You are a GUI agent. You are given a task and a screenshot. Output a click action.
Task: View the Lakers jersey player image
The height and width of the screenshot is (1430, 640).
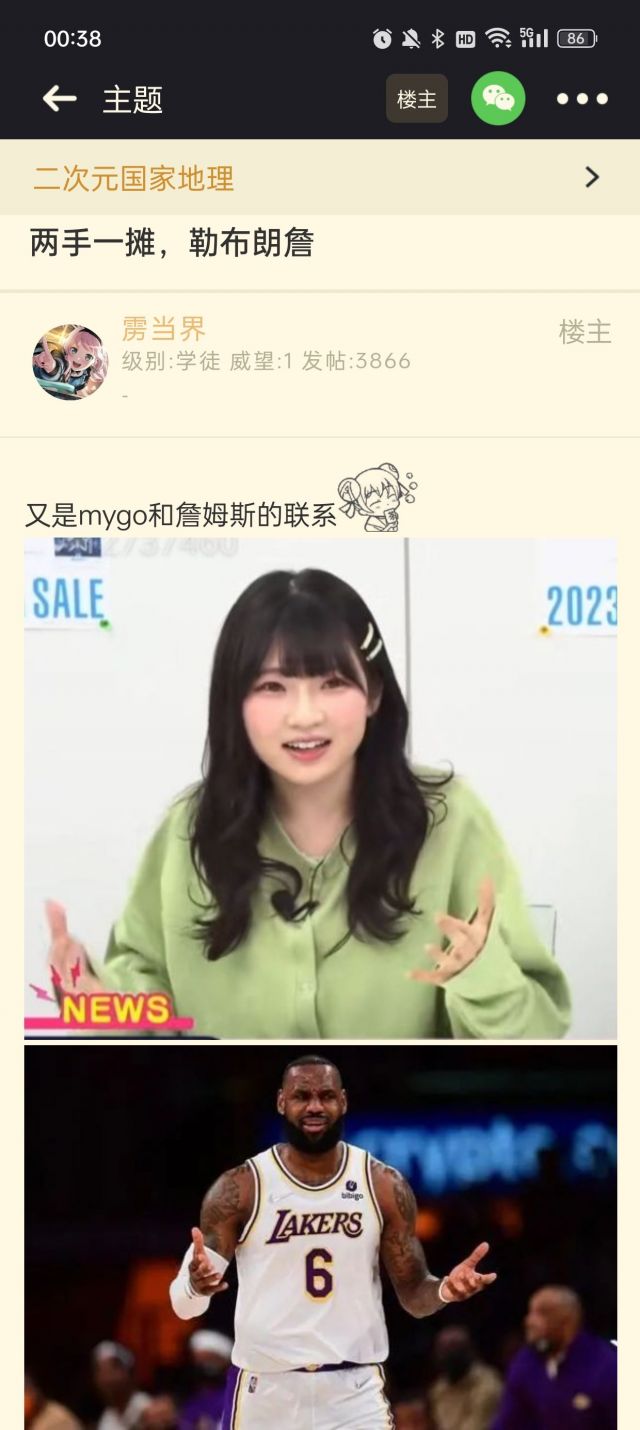pos(320,1238)
